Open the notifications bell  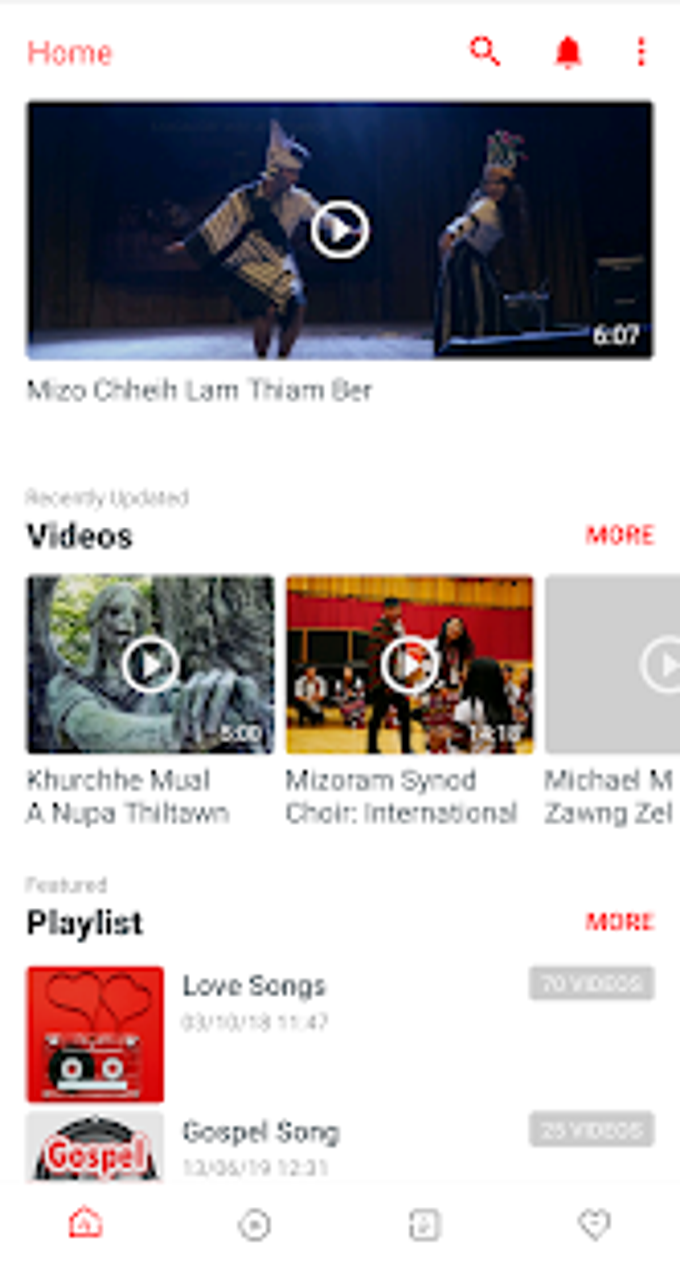pos(568,52)
